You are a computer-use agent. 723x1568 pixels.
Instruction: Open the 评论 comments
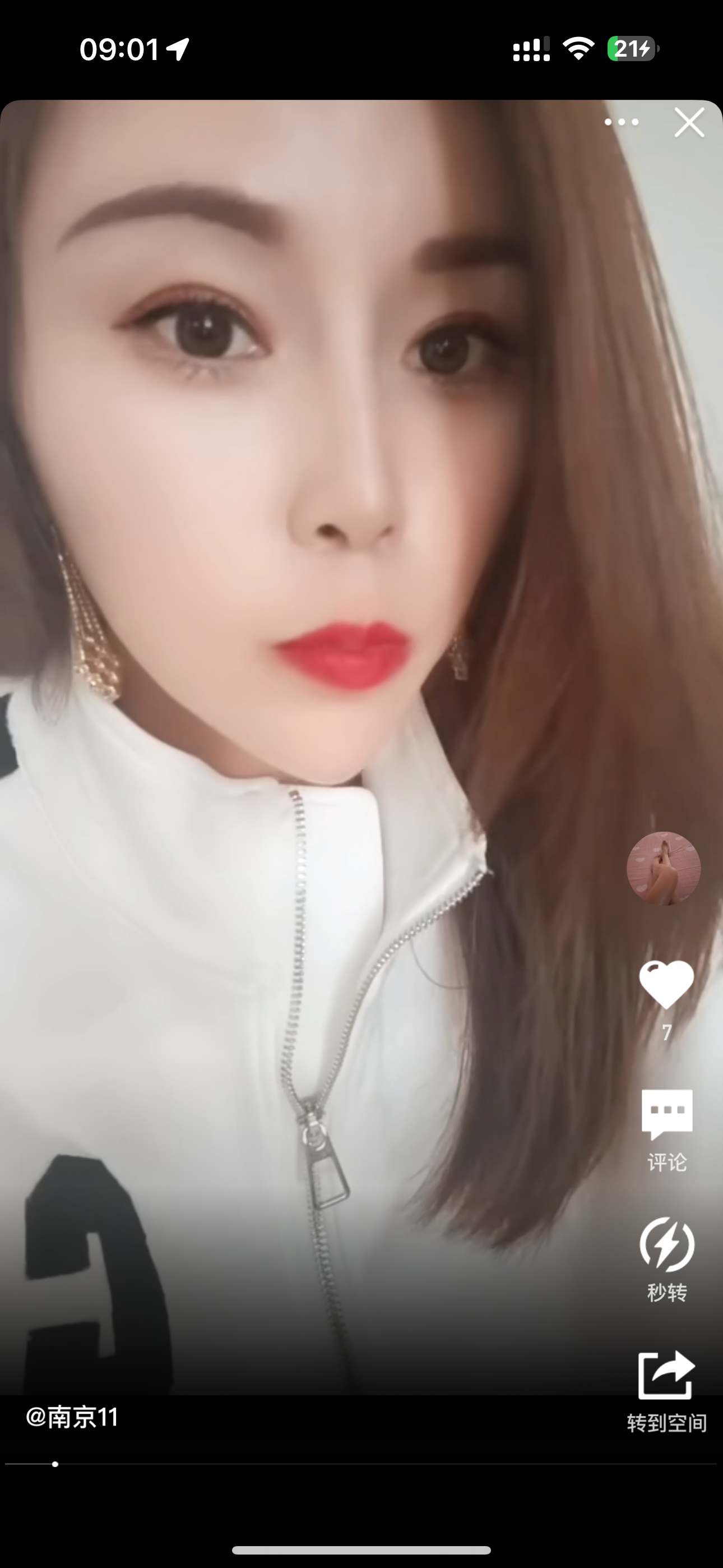coord(667,1130)
